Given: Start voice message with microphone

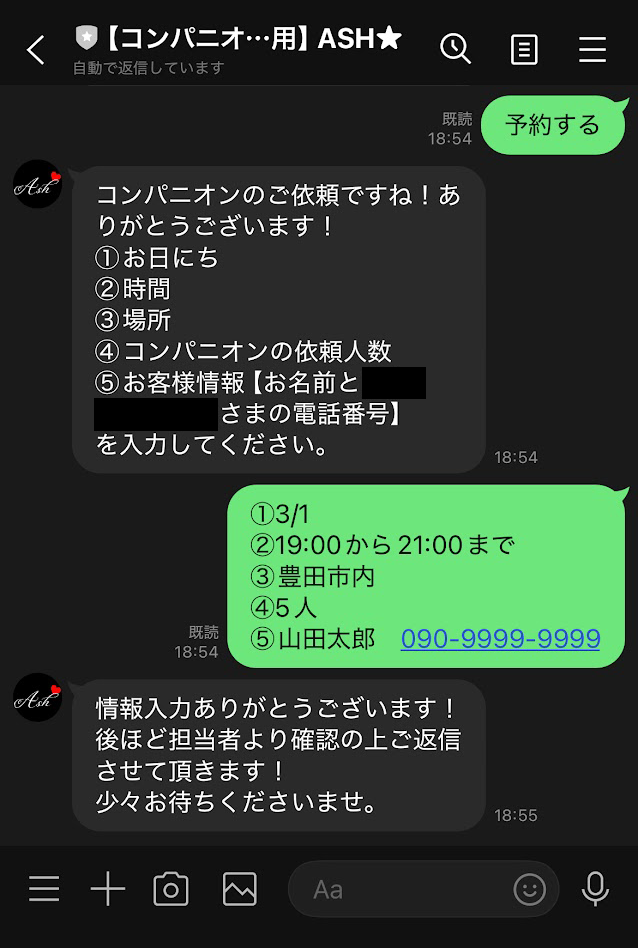Looking at the screenshot, I should pyautogui.click(x=595, y=889).
